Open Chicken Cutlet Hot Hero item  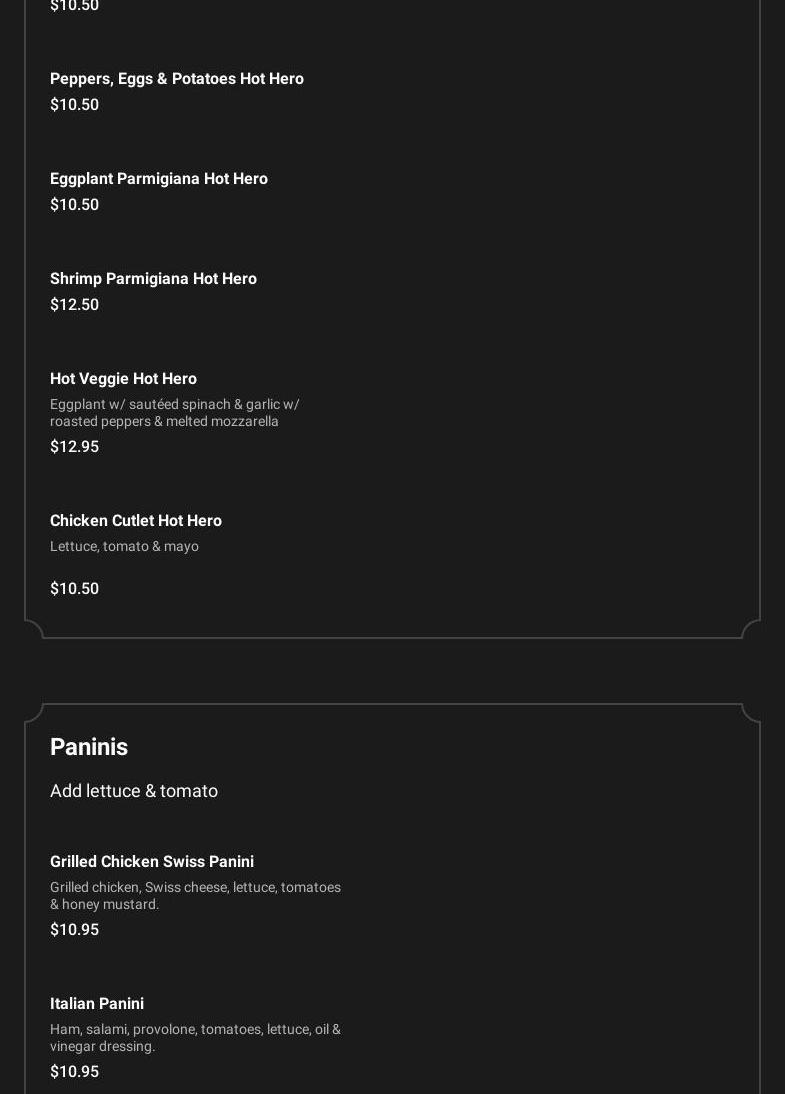pos(136,521)
